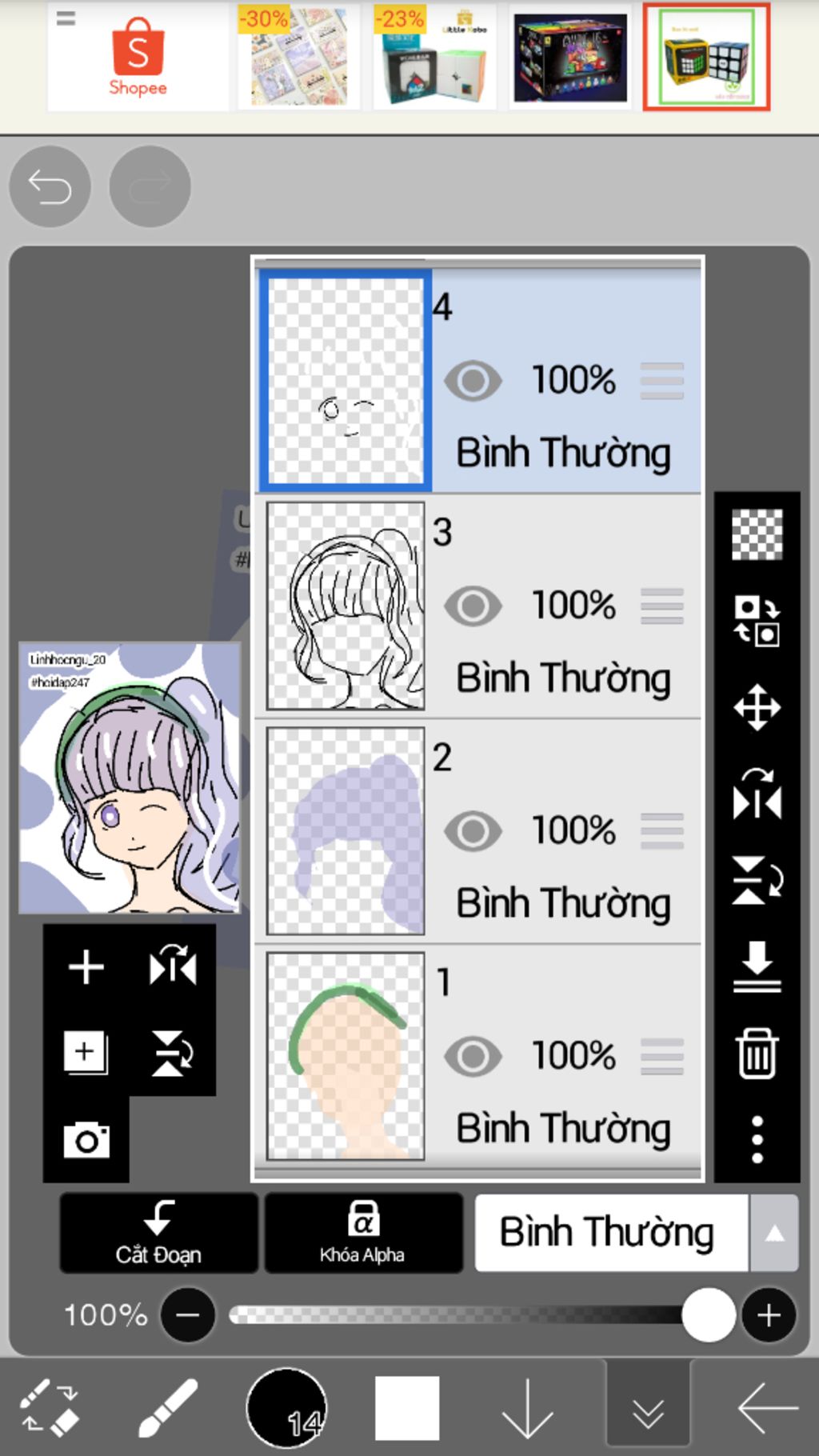Screen dimensions: 819x1456
Task: Add layer from camera photo
Action: 86,1140
